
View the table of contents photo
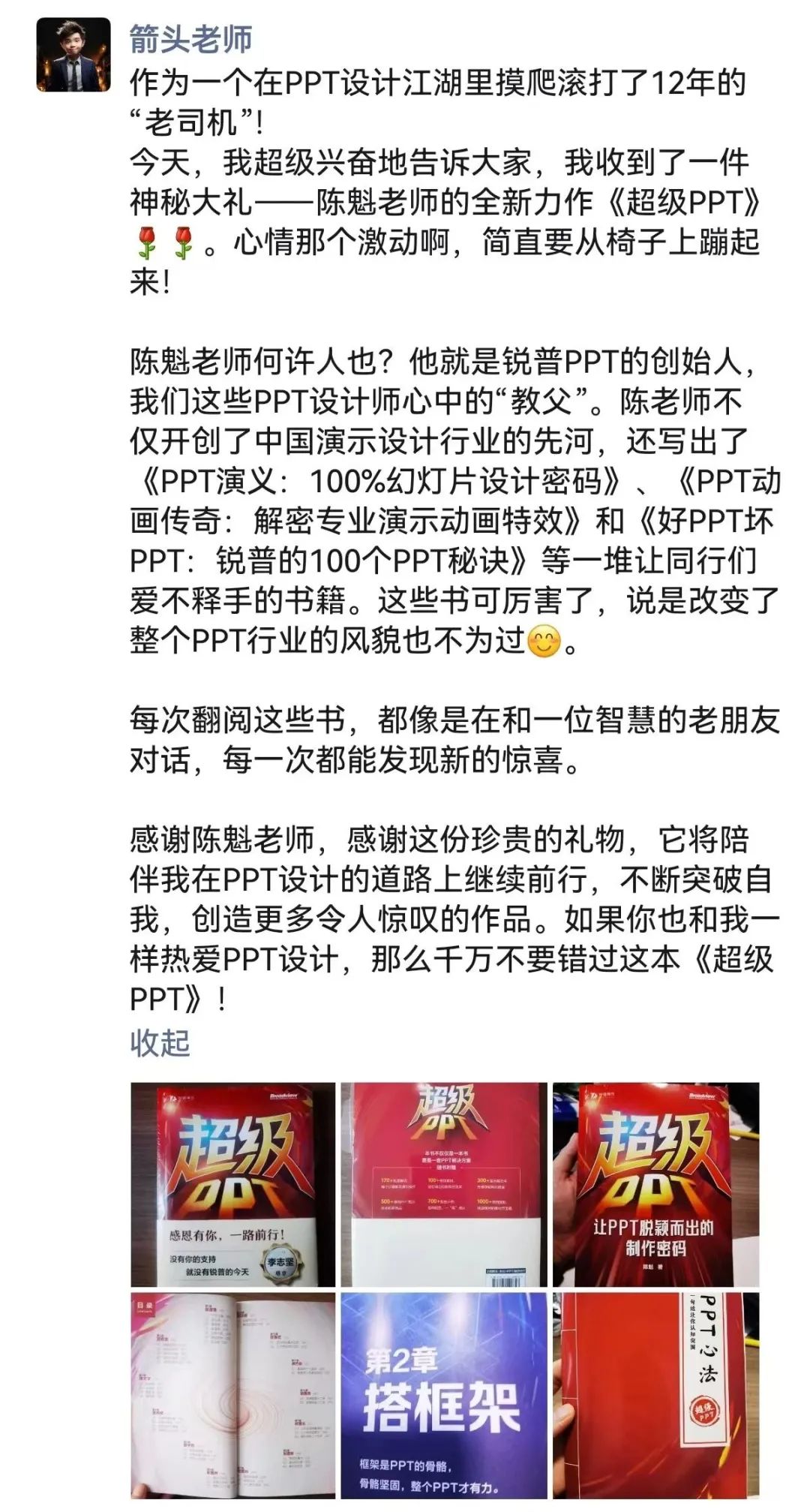point(233,1395)
